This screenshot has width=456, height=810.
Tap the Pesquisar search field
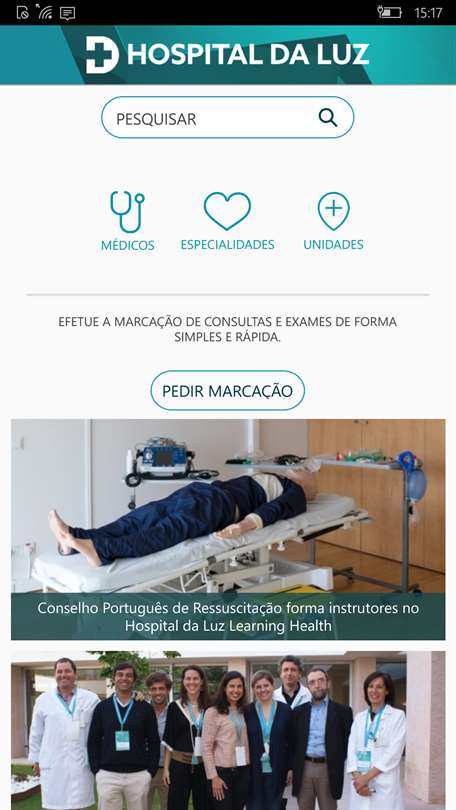pyautogui.click(x=227, y=118)
